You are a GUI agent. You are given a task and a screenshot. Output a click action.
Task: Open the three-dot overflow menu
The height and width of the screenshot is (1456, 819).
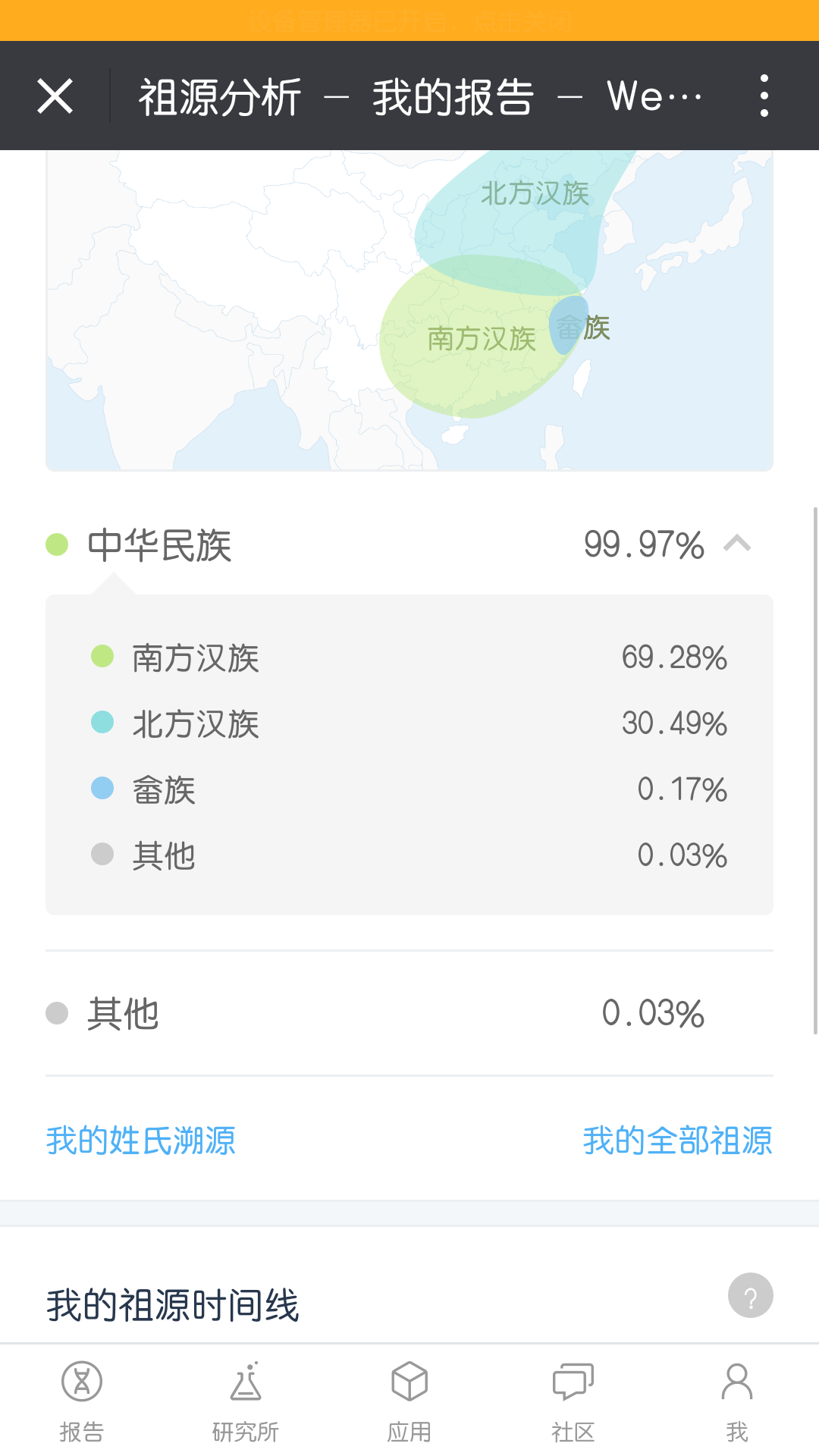(x=764, y=96)
